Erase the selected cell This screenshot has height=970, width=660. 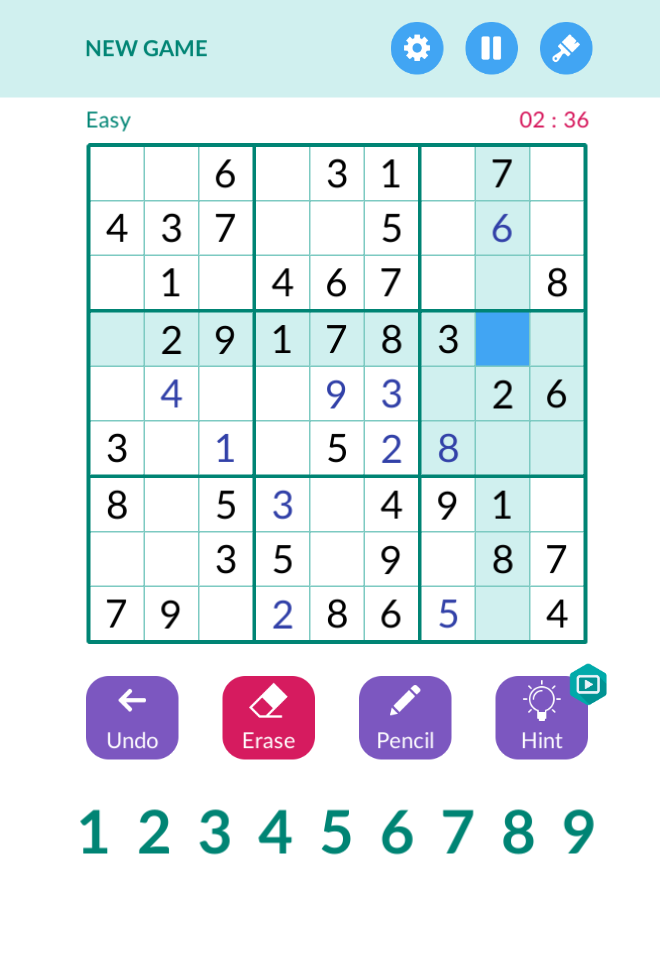click(x=268, y=717)
